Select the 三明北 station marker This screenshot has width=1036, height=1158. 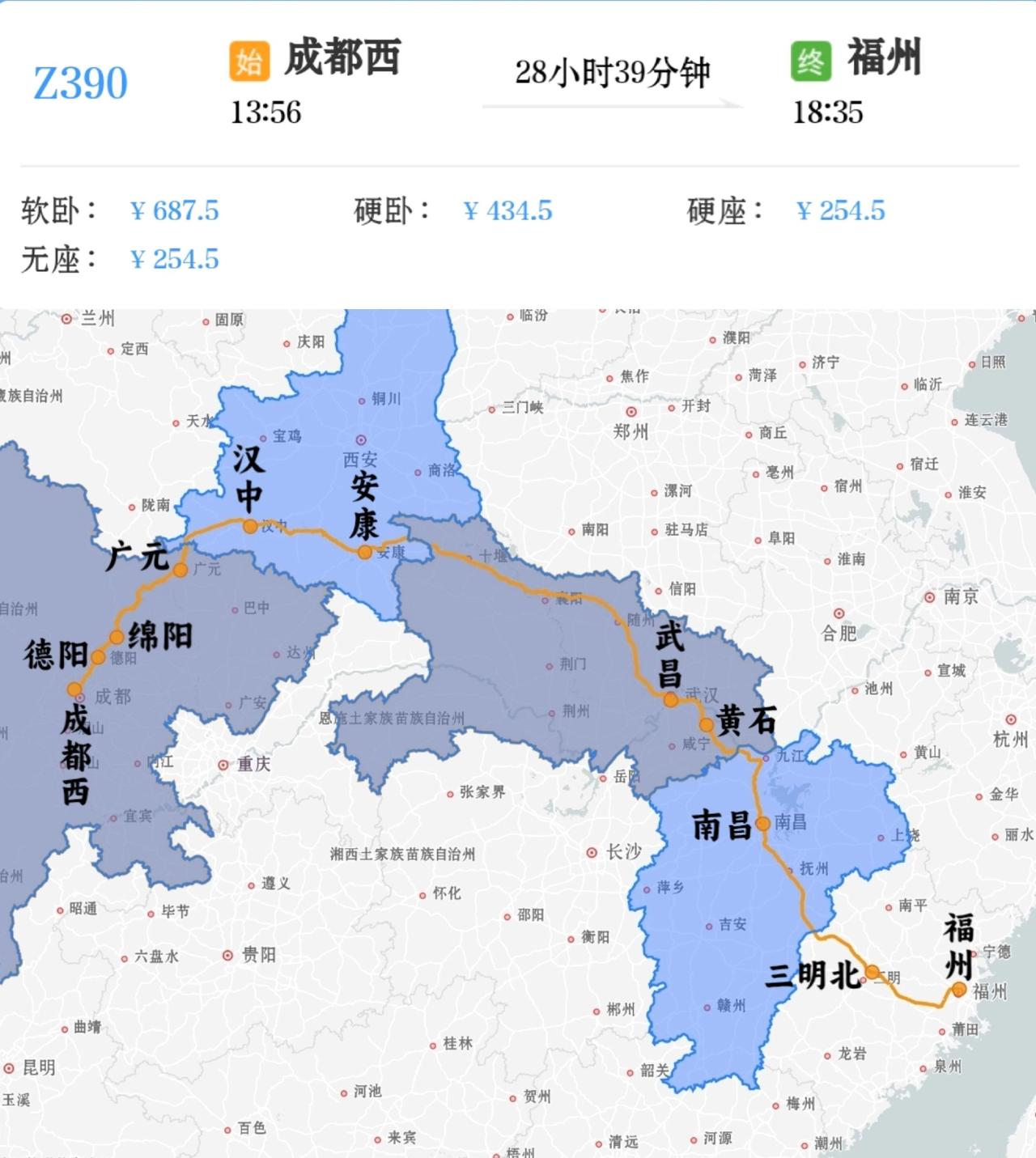click(872, 973)
